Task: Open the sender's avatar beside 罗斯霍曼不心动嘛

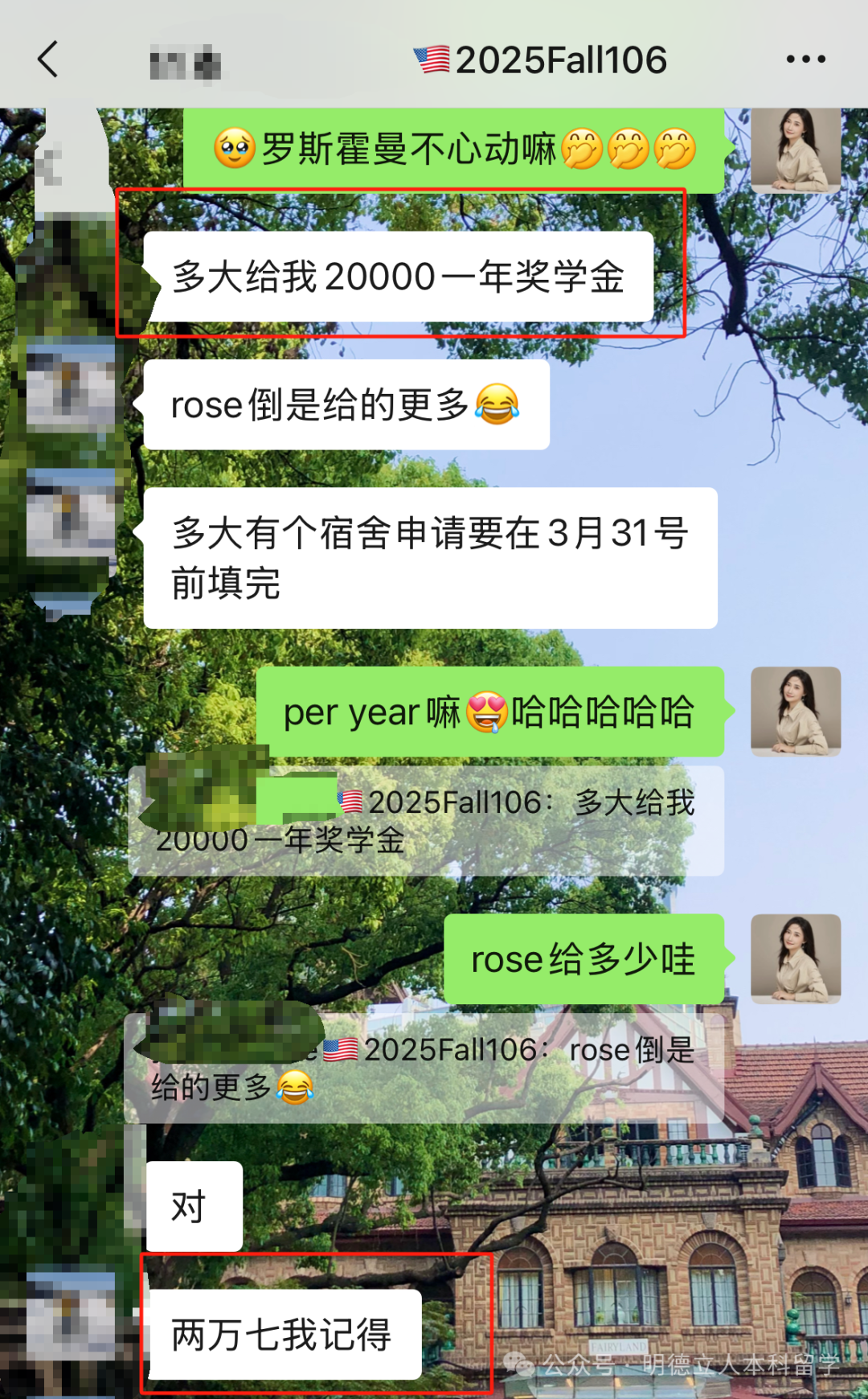Action: tap(795, 150)
